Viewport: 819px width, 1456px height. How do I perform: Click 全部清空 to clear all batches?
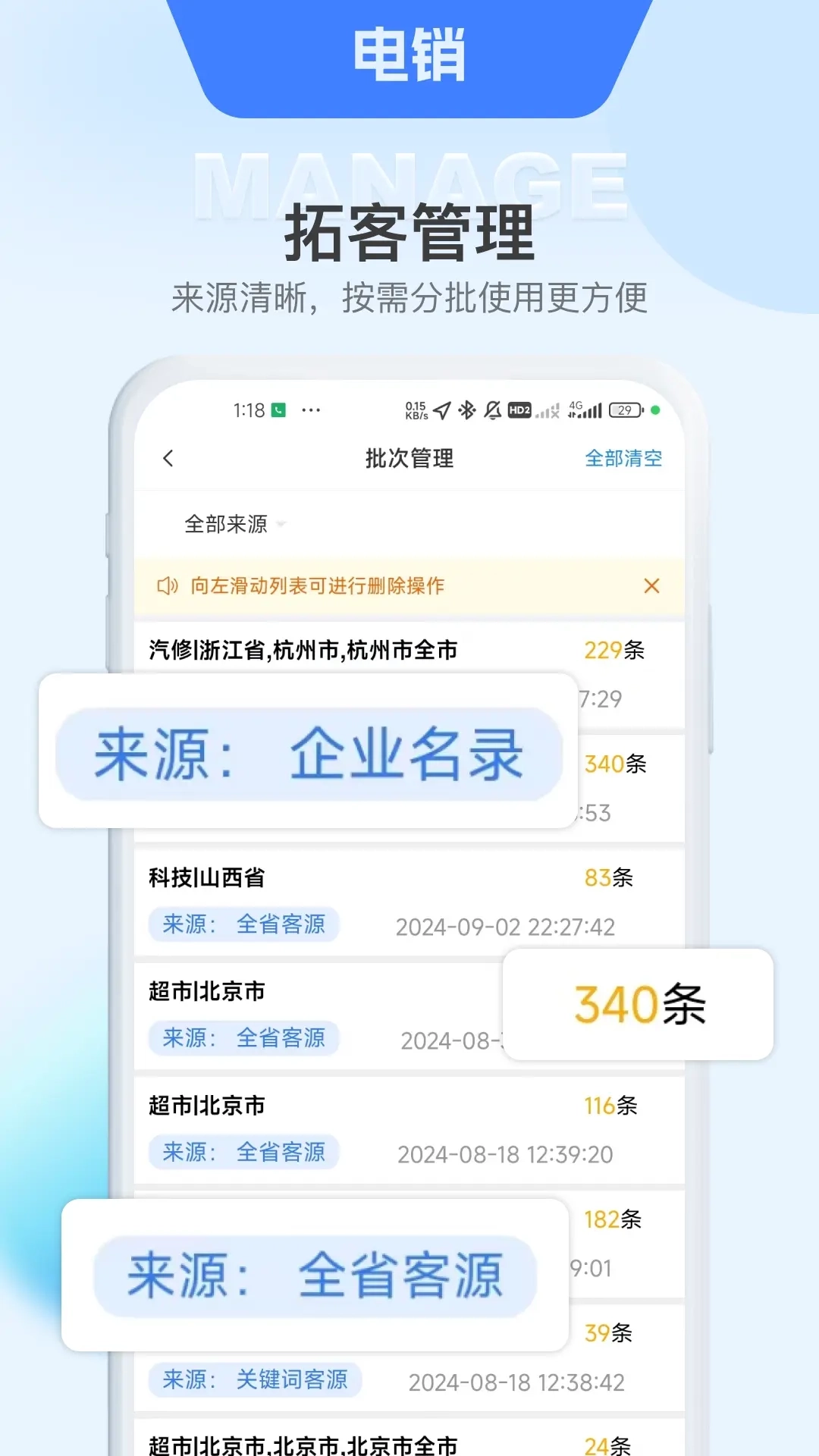(x=624, y=458)
